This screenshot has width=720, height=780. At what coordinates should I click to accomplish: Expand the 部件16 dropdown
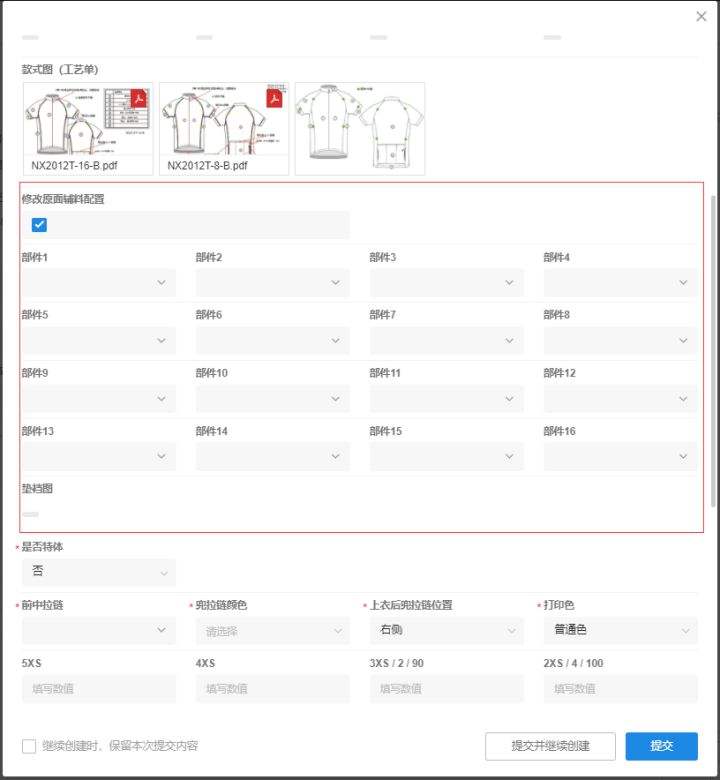(620, 457)
